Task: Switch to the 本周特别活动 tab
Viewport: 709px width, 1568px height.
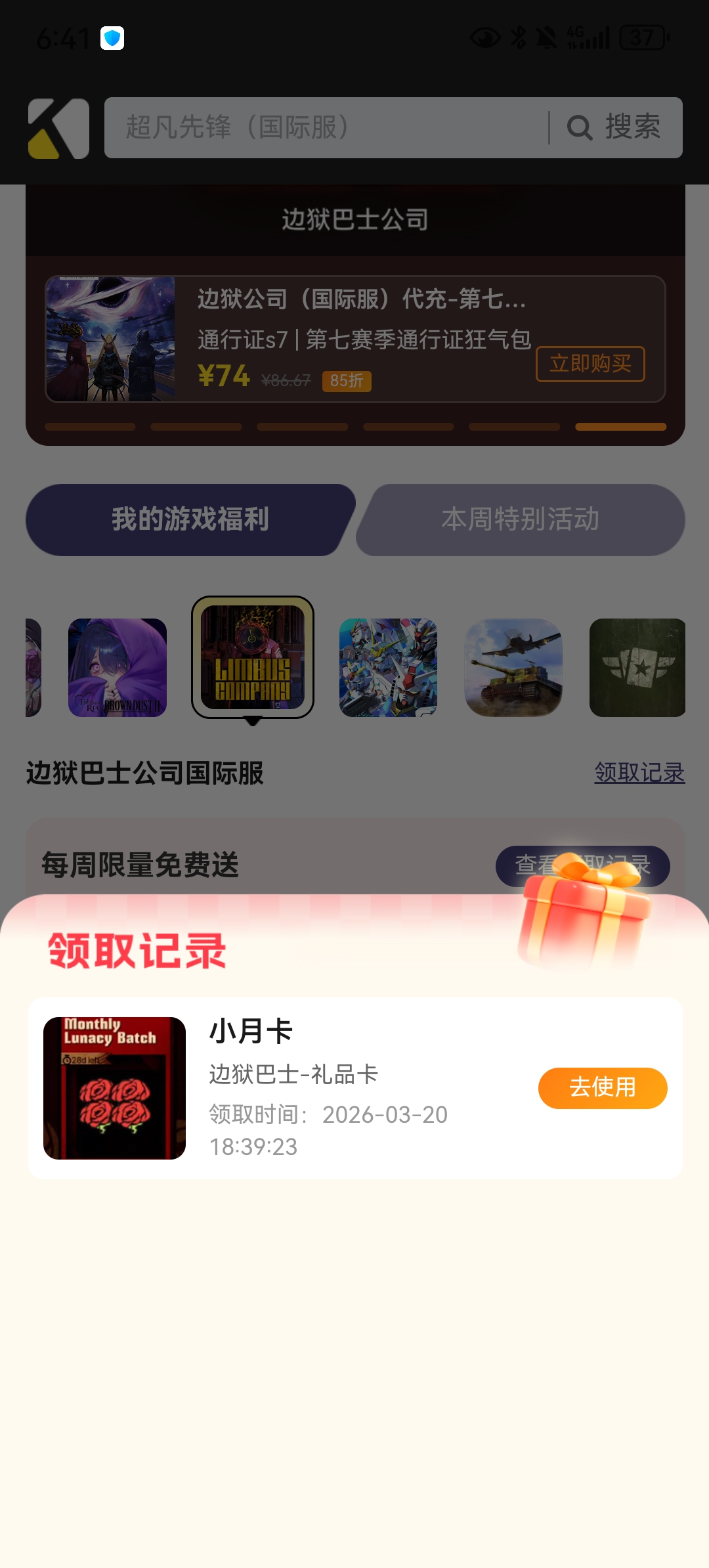Action: 520,519
